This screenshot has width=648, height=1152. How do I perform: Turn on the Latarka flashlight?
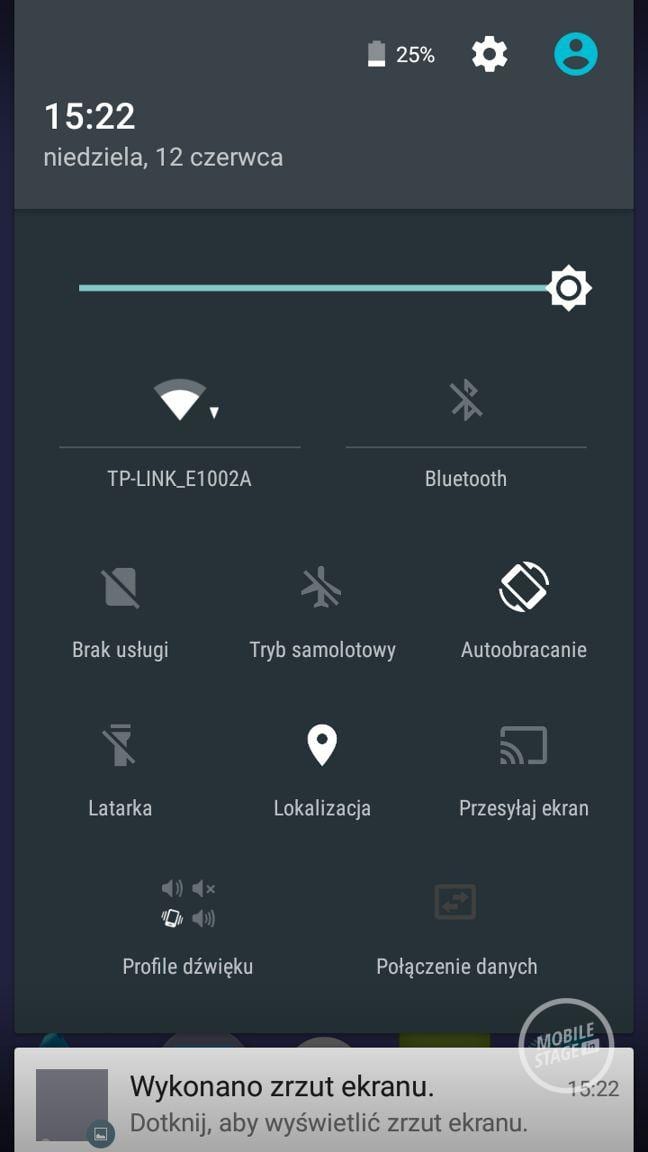tap(120, 770)
